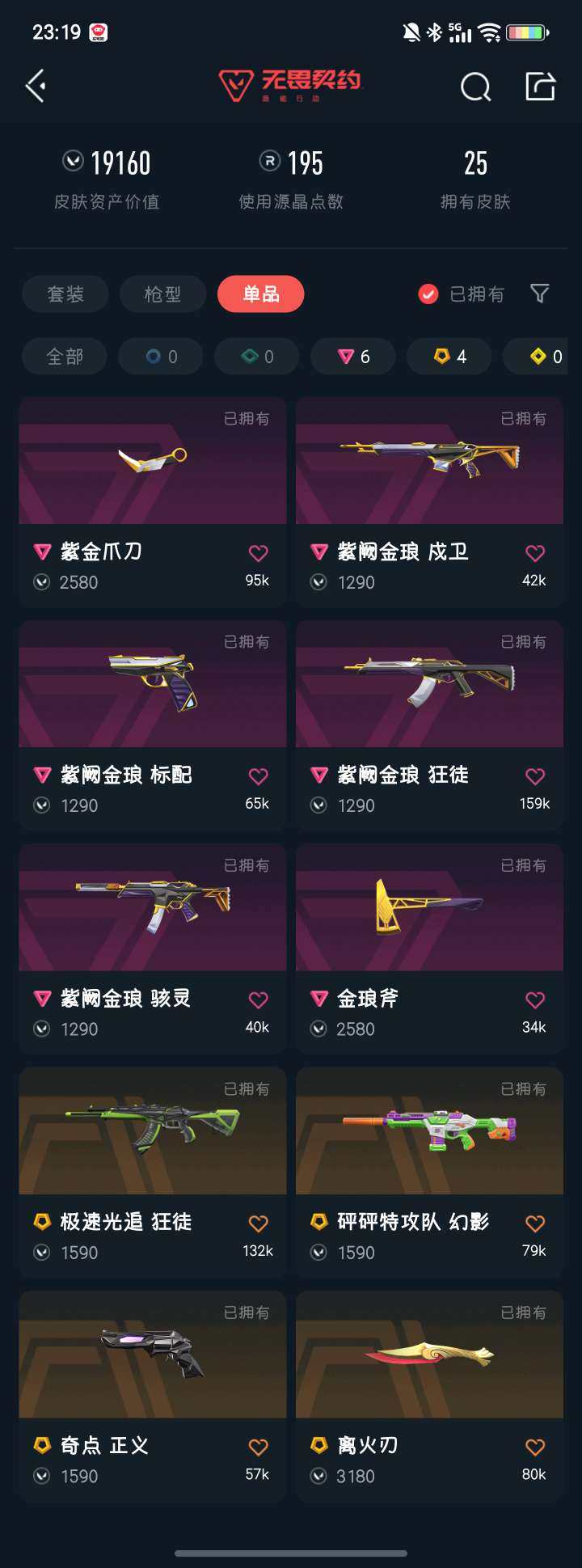Tap the Radianite points icon beside 195
Image resolution: width=582 pixels, height=1568 pixels.
tap(267, 163)
